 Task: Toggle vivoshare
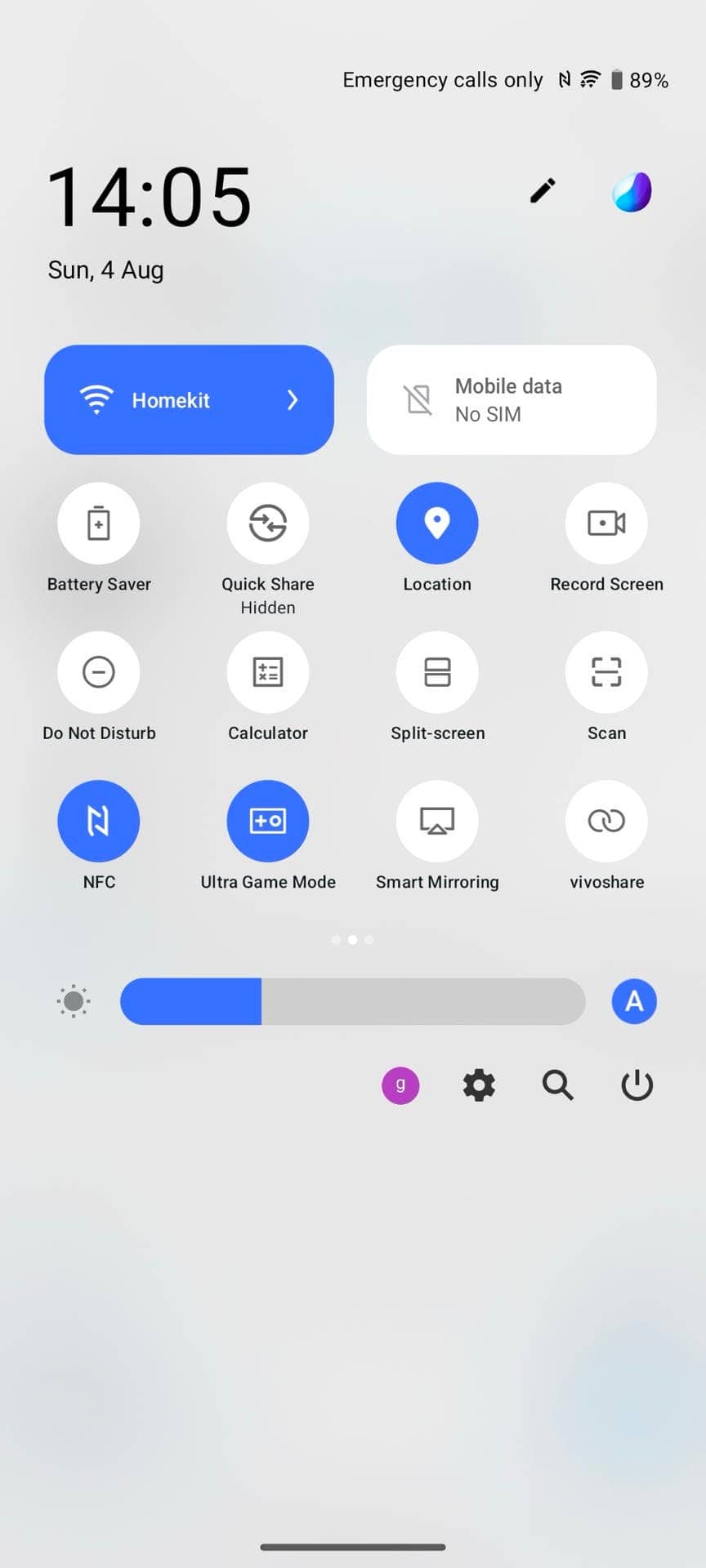click(606, 821)
